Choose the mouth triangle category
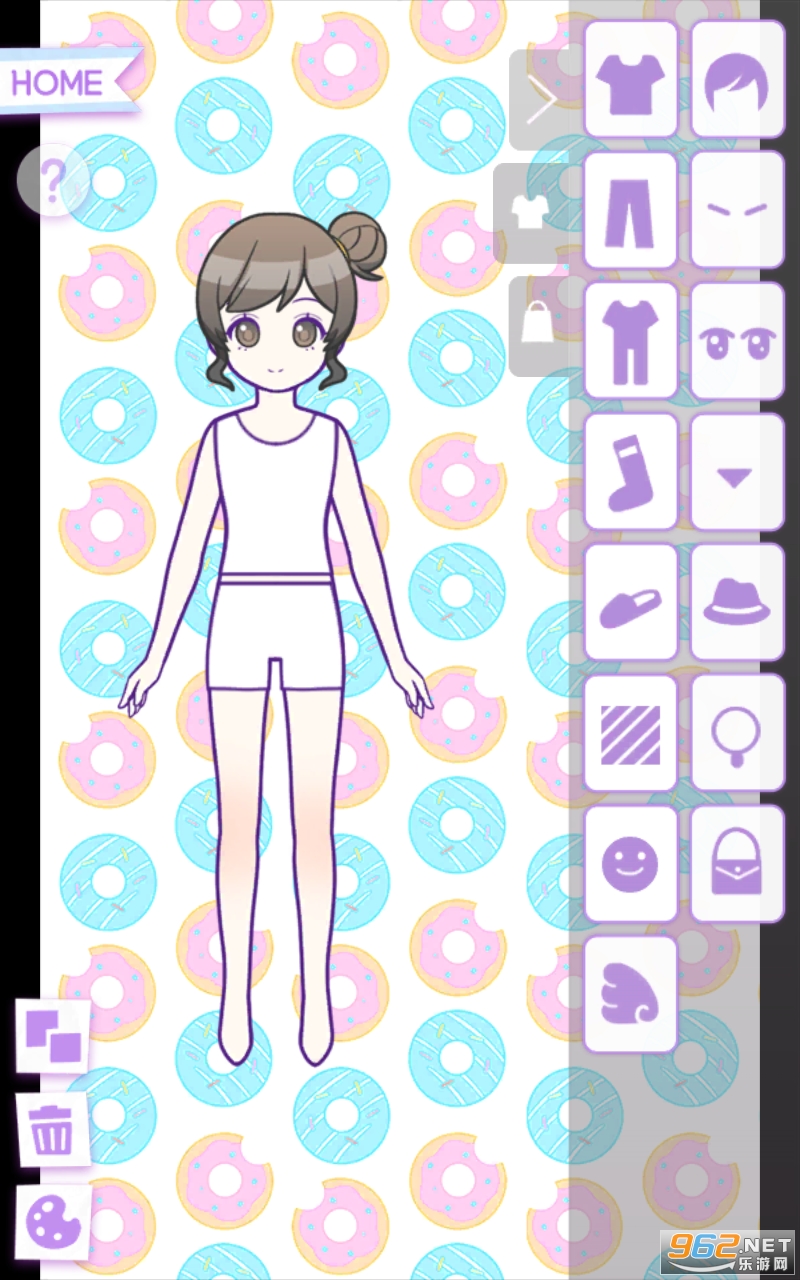Screen dimensions: 800x1280 [x=737, y=472]
